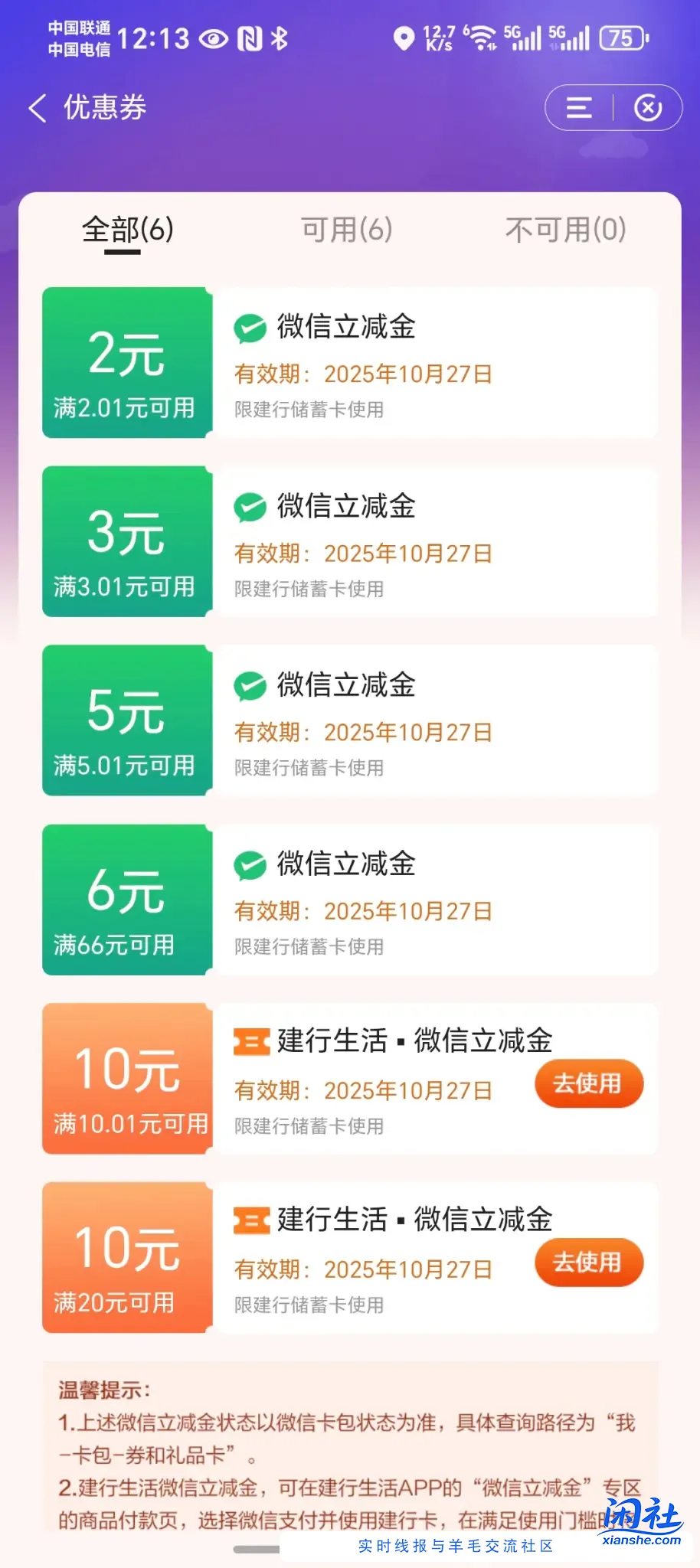
Task: Tap the circled X in the top capsule
Action: coord(648,107)
